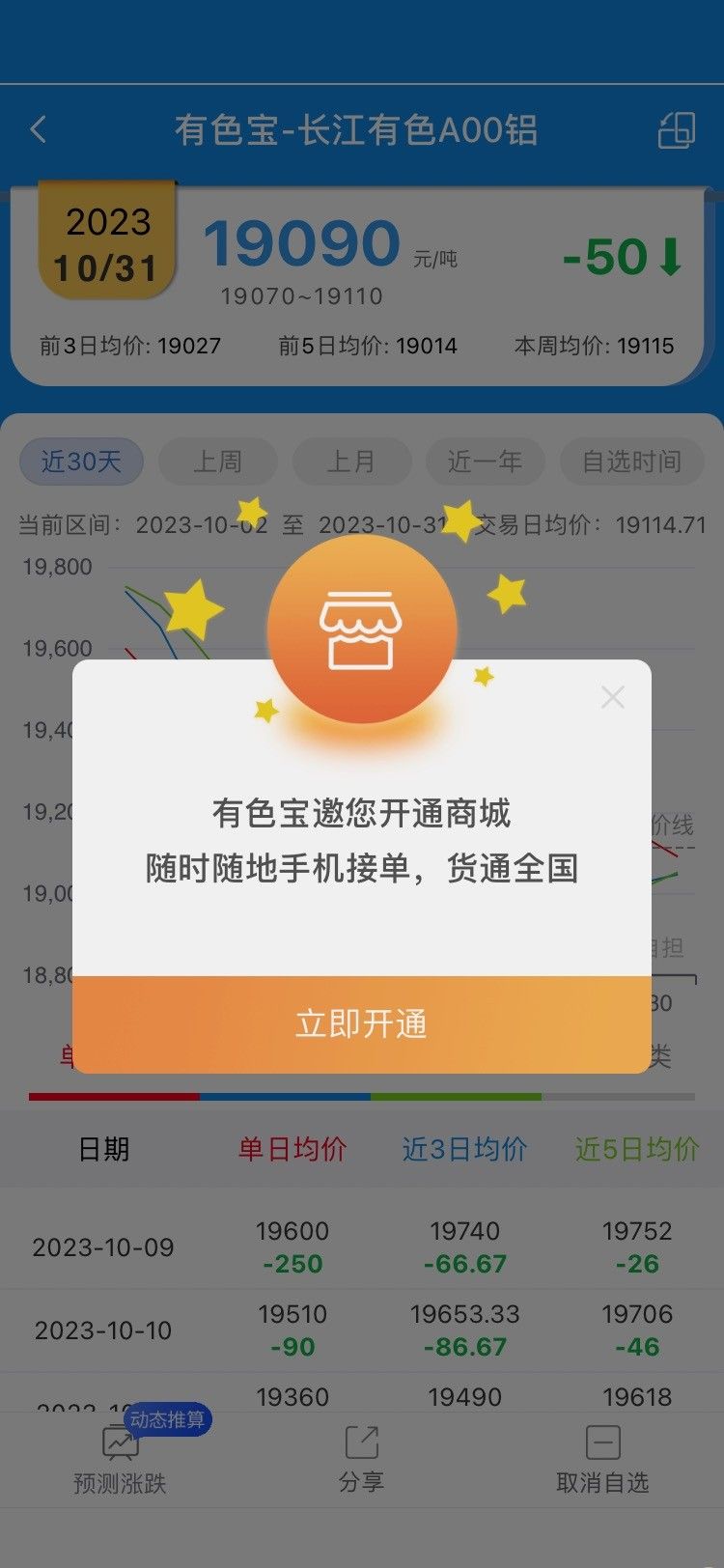Close the 开通商城 popup dialog
724x1568 pixels.
[612, 697]
